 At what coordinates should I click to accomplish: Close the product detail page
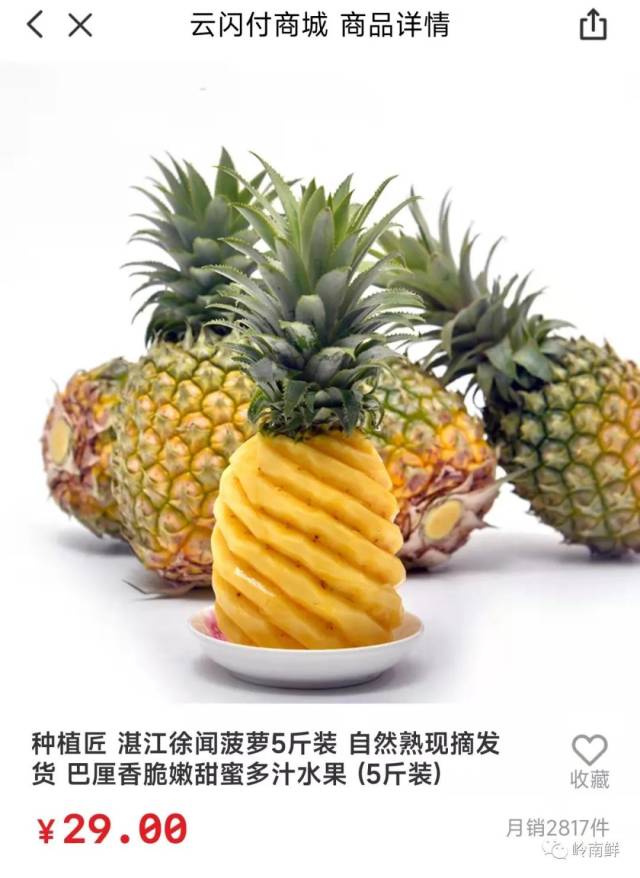click(80, 25)
